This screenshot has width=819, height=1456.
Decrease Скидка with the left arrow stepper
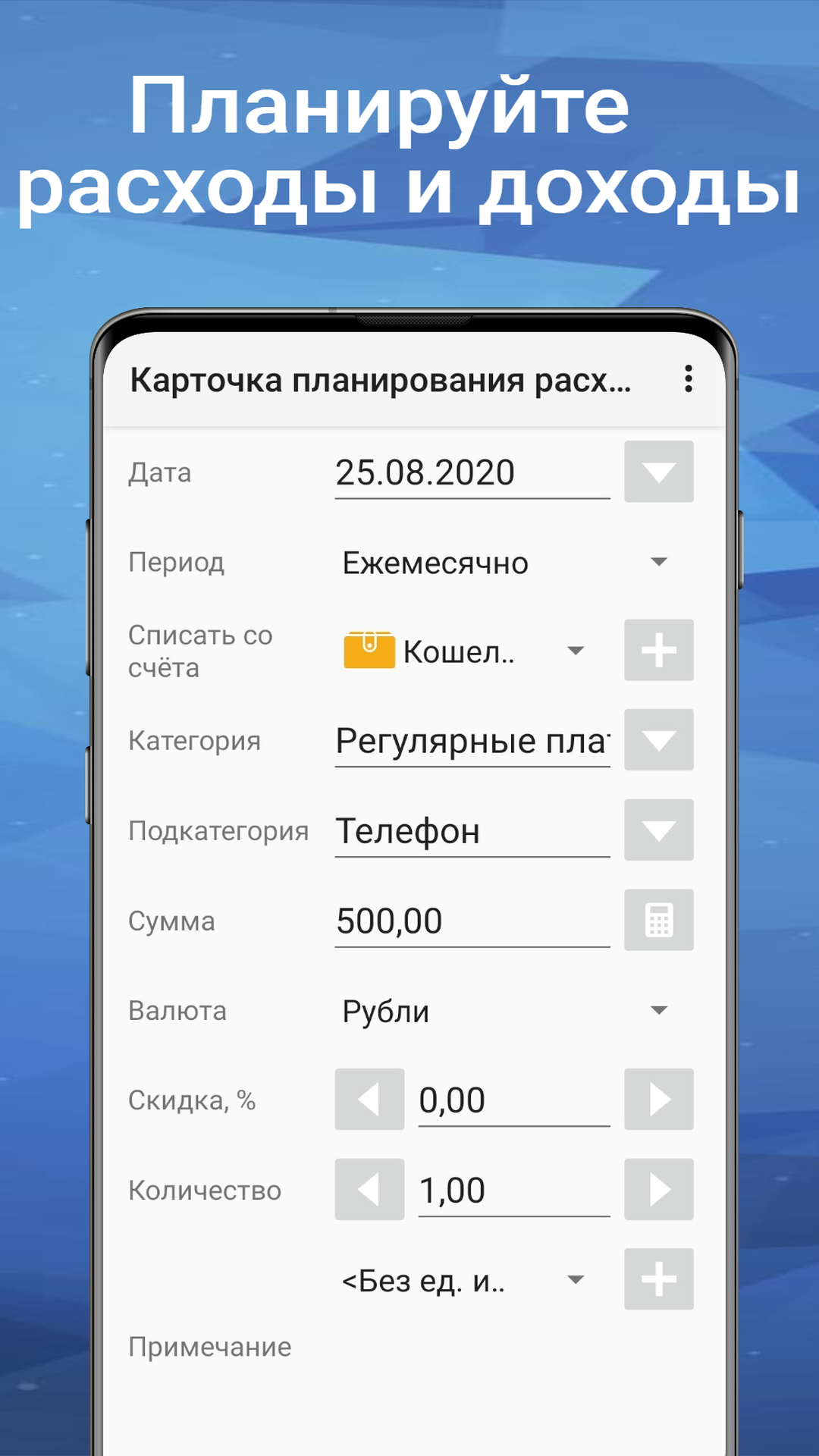[x=369, y=1100]
